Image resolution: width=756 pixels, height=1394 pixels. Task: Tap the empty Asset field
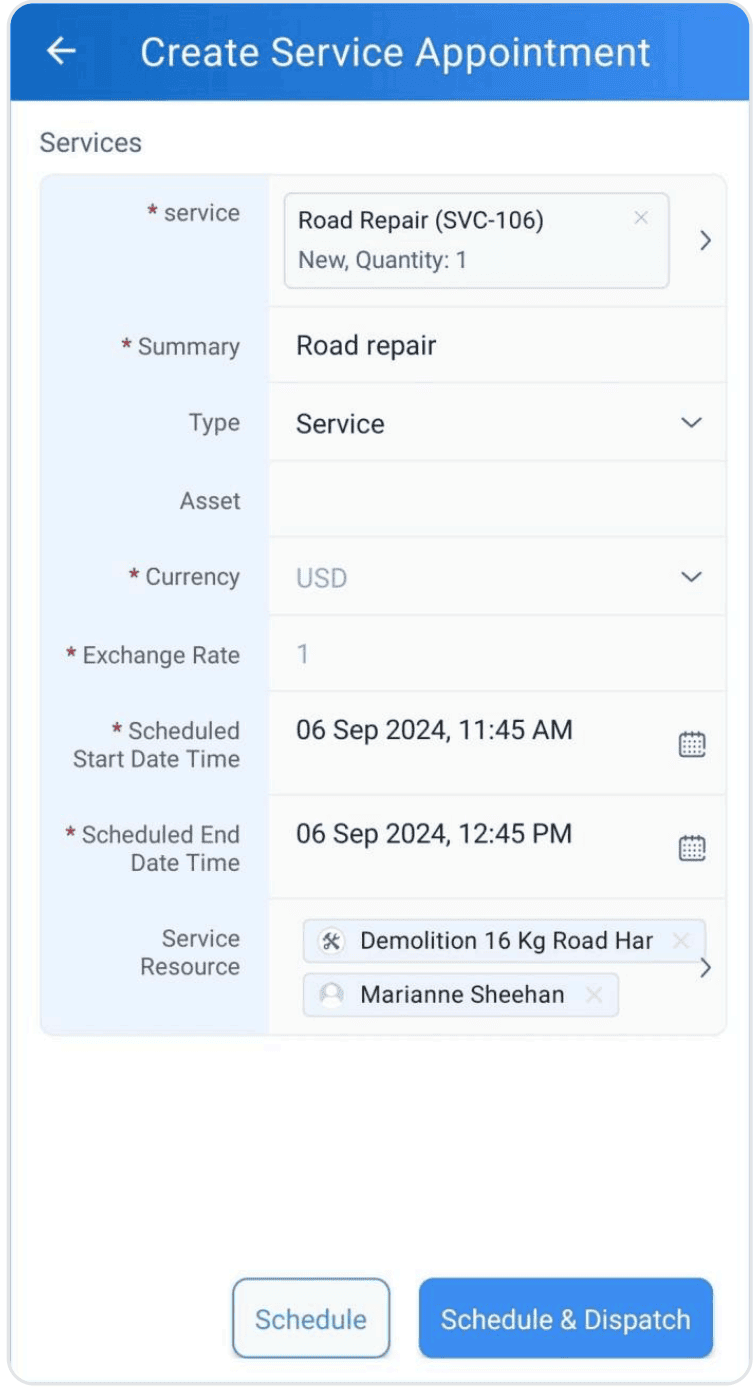coord(497,500)
